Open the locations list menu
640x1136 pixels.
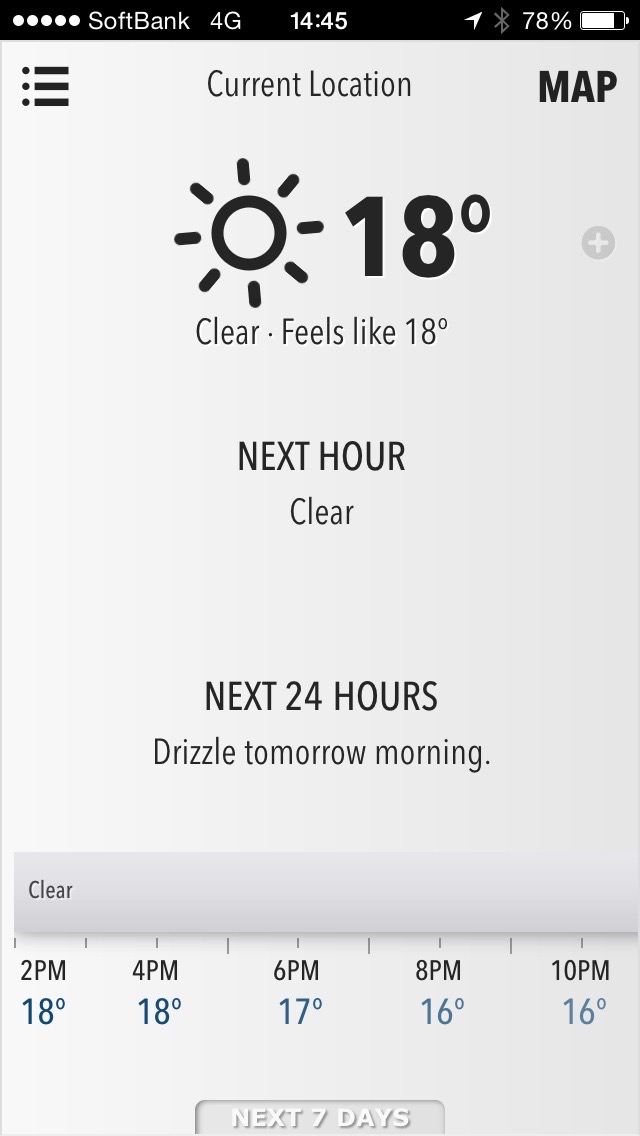tap(45, 86)
